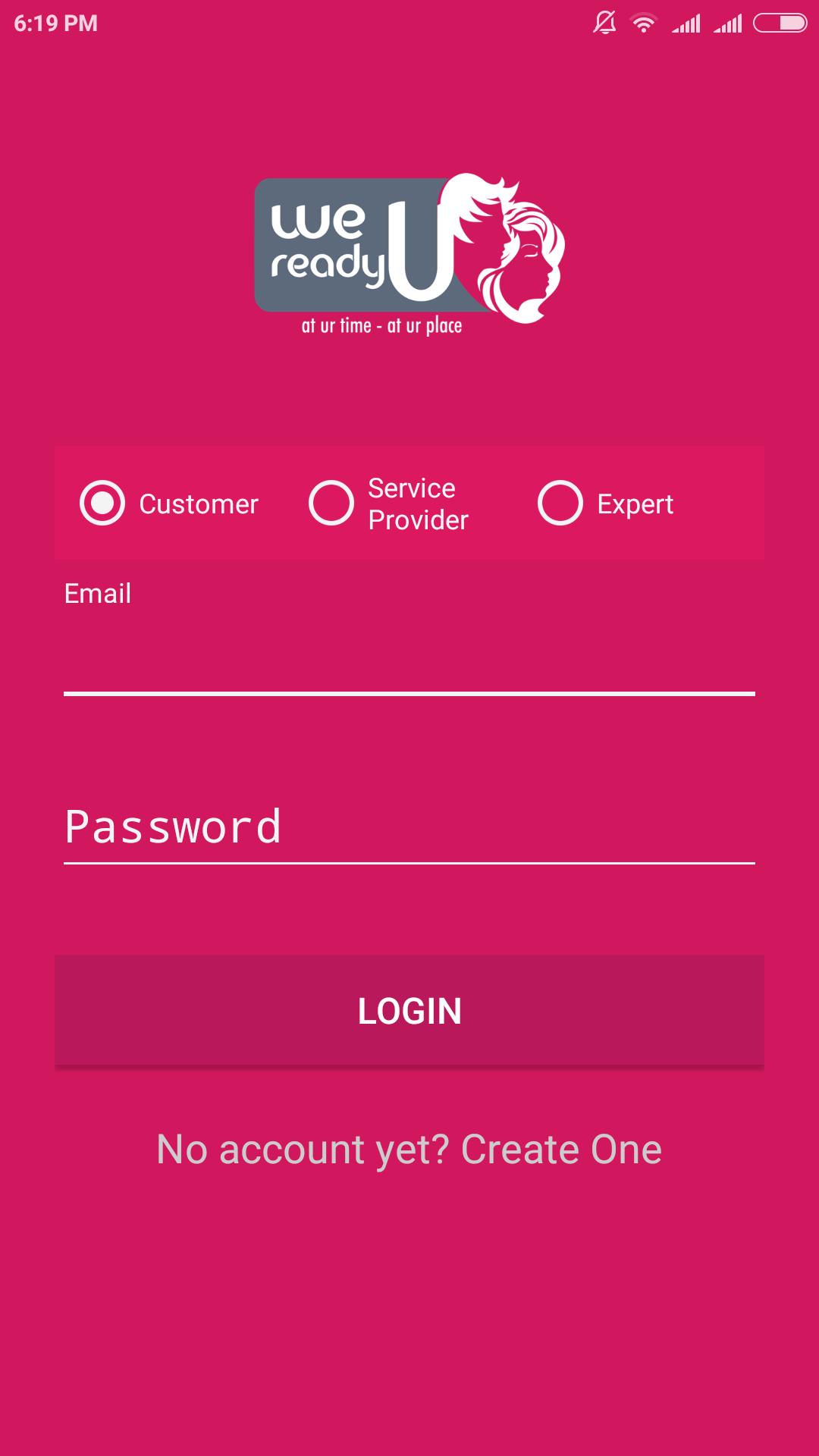Tap the Password field
819x1456 pixels.
coord(409,827)
